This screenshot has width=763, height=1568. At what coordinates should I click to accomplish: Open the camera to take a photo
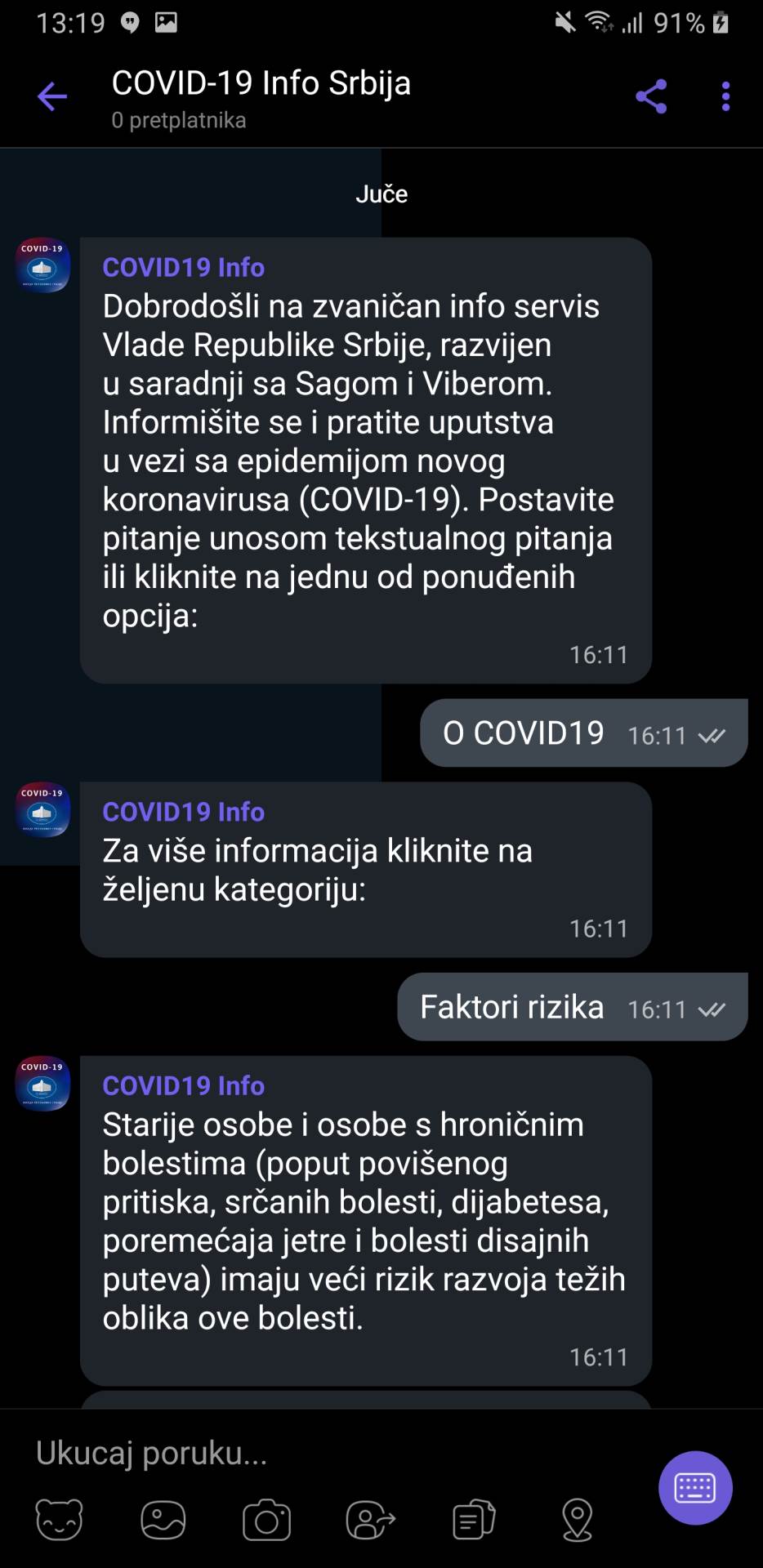[268, 1521]
